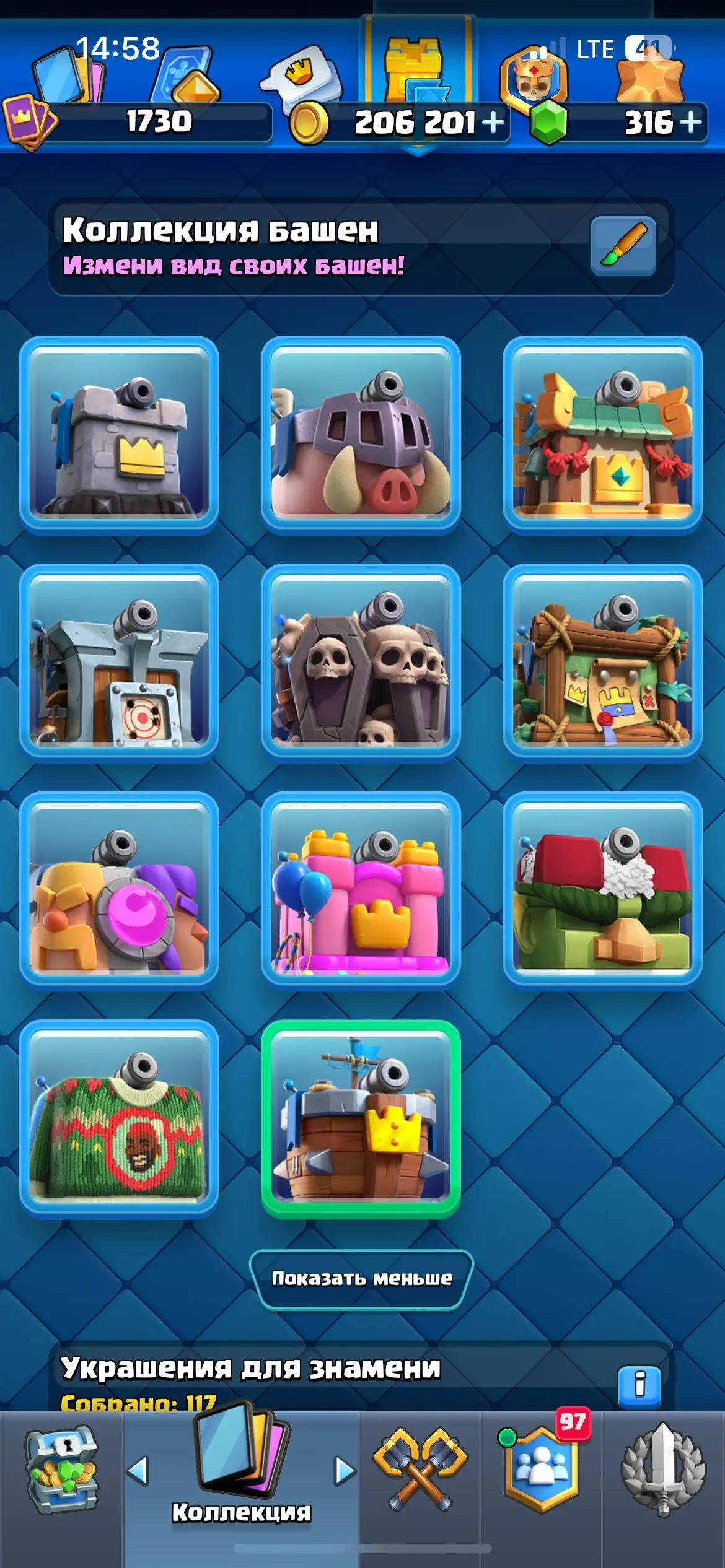Image resolution: width=725 pixels, height=1568 pixels.
Task: Select the default grey stone tower skin
Action: 119,432
